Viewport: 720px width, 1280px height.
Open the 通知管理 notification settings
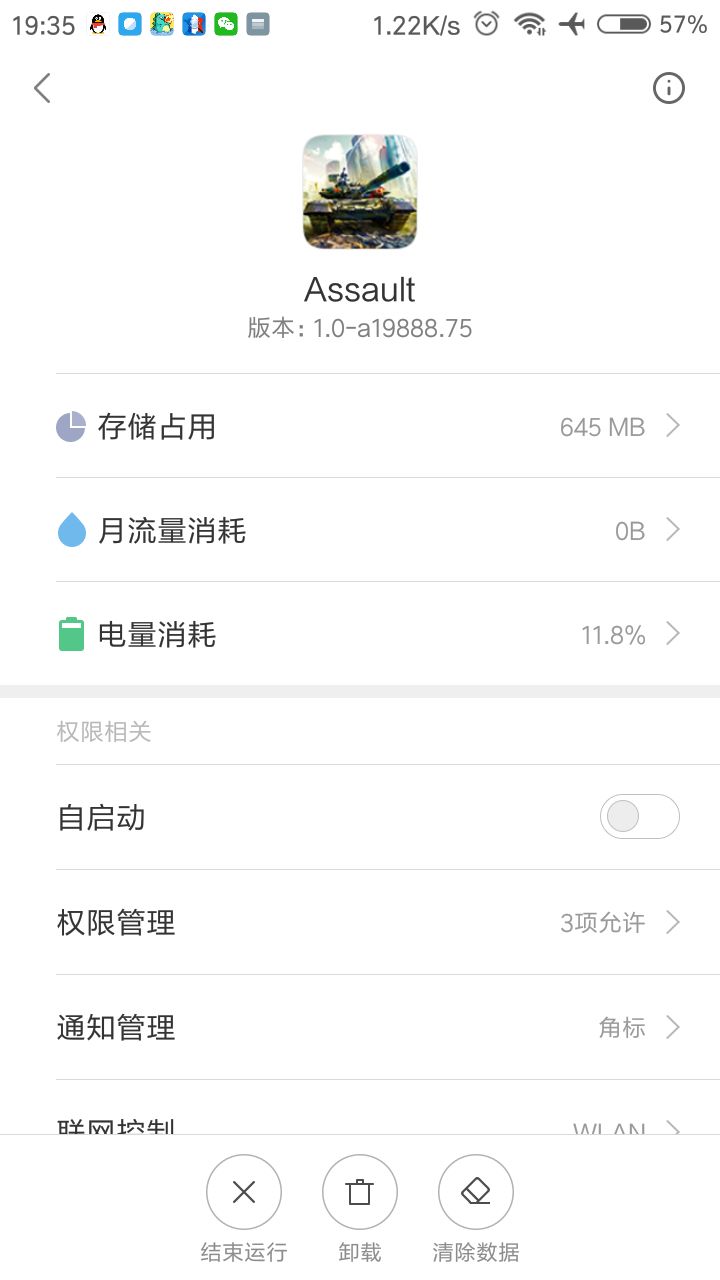(360, 1028)
